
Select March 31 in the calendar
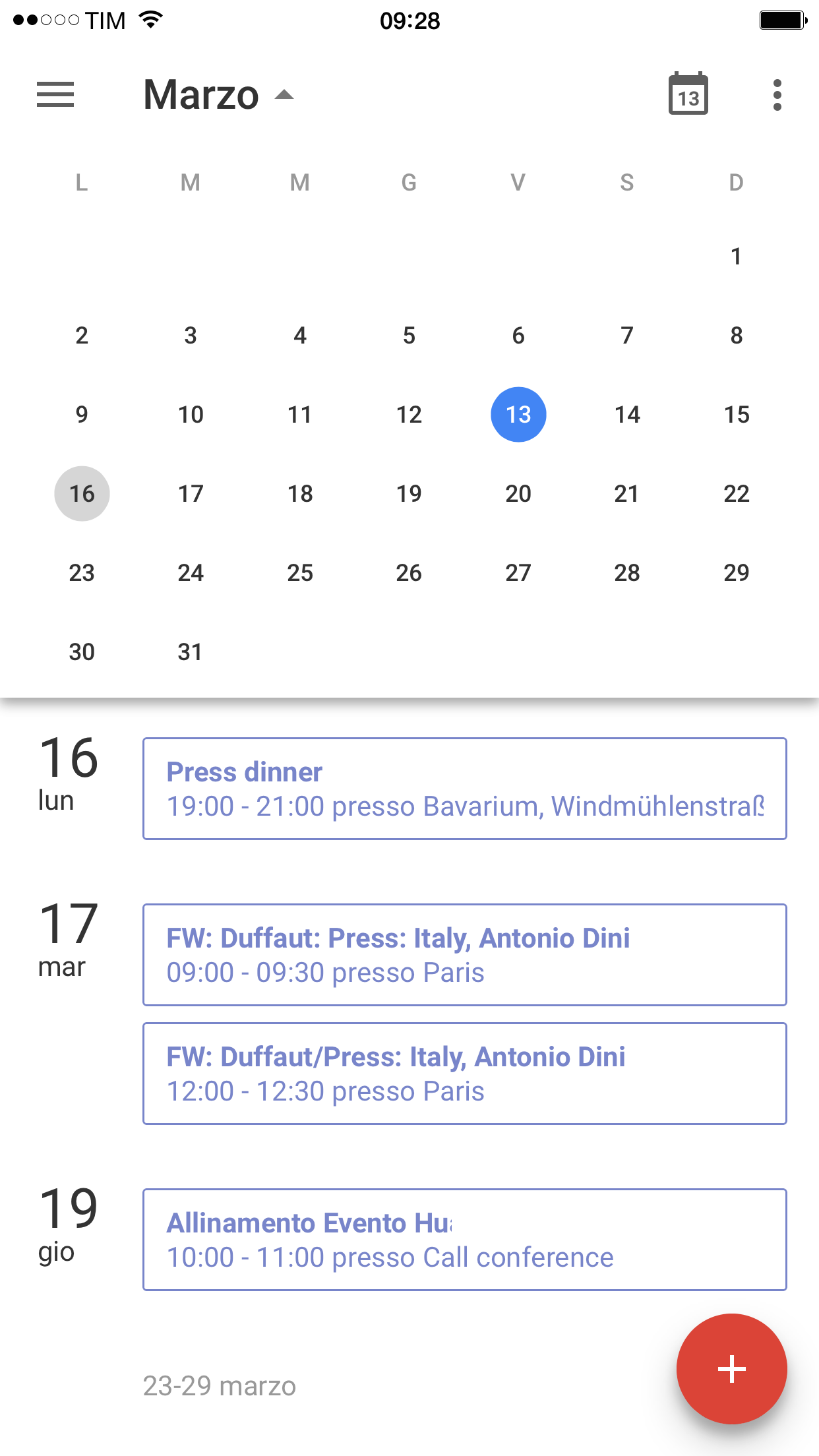click(191, 652)
